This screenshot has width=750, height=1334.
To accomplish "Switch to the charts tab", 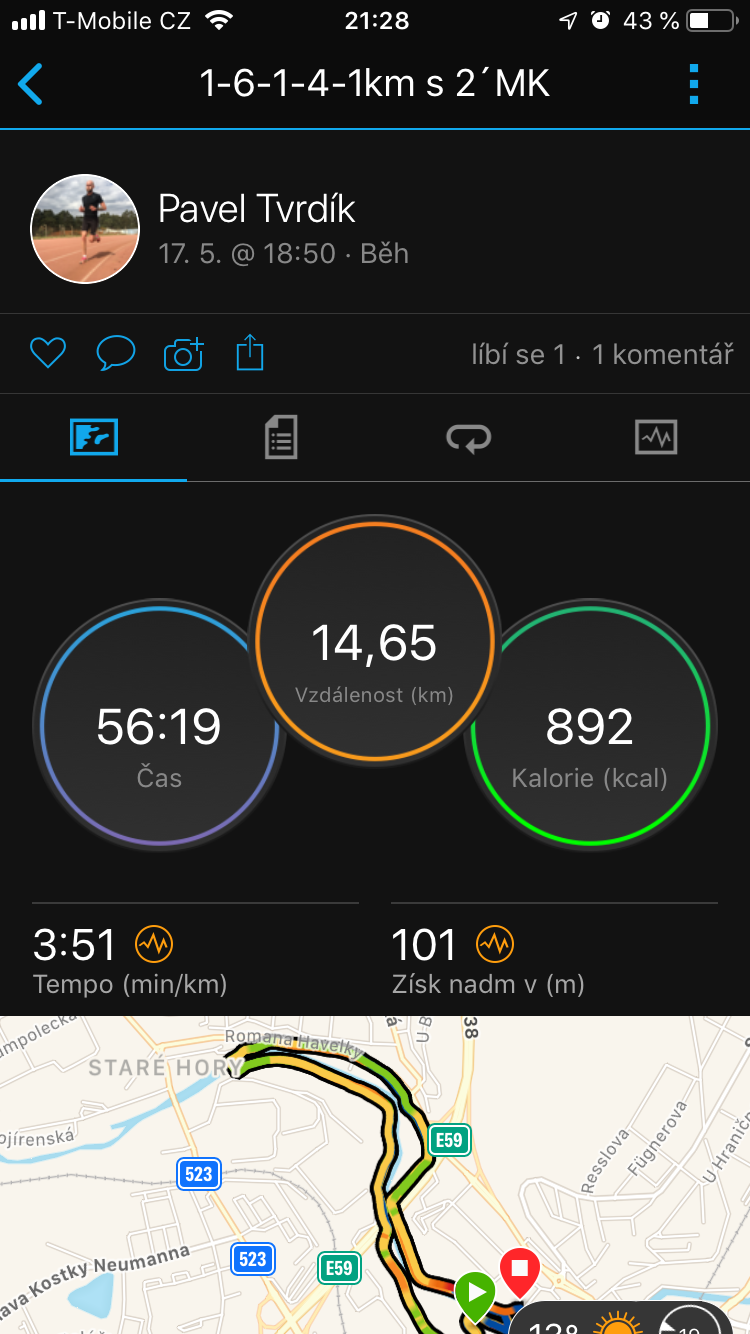I will coord(656,438).
